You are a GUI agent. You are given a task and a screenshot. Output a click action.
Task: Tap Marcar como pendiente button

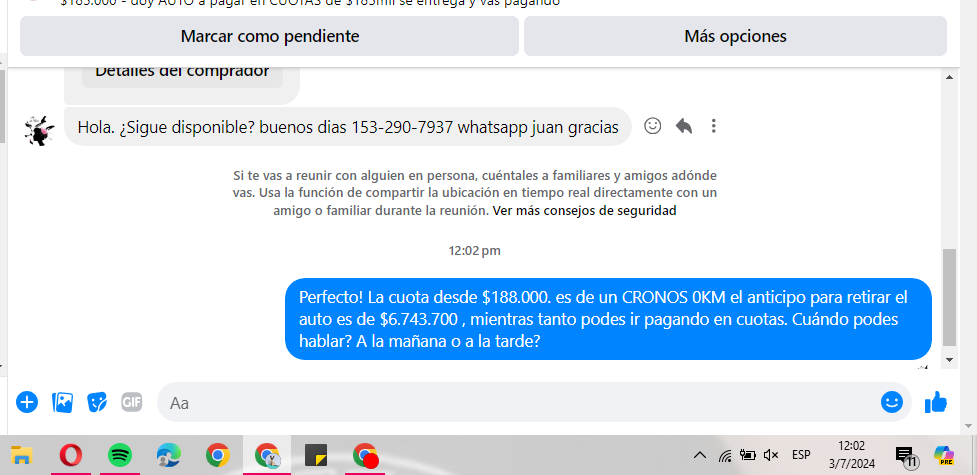pyautogui.click(x=269, y=37)
